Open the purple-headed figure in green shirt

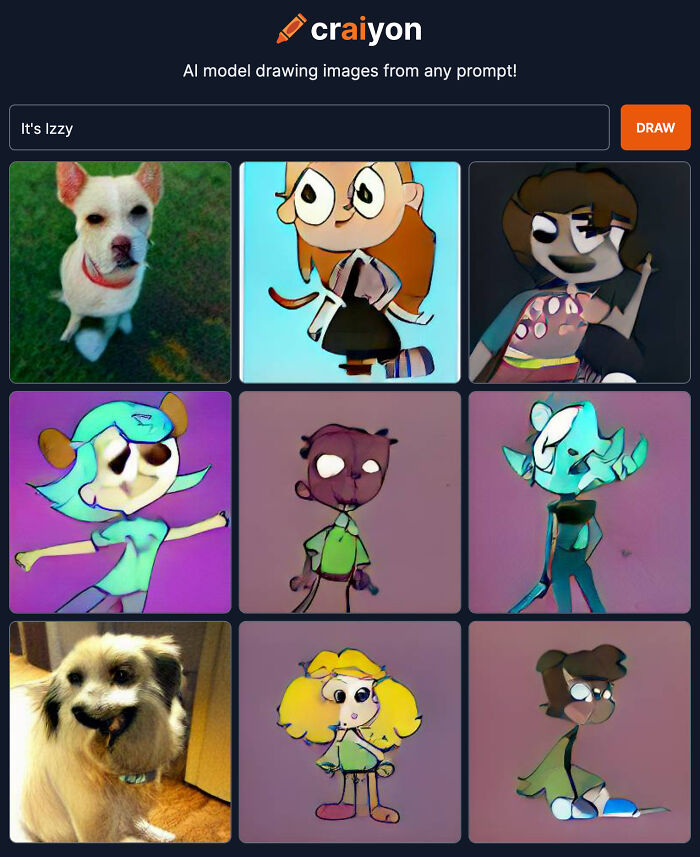[350, 502]
